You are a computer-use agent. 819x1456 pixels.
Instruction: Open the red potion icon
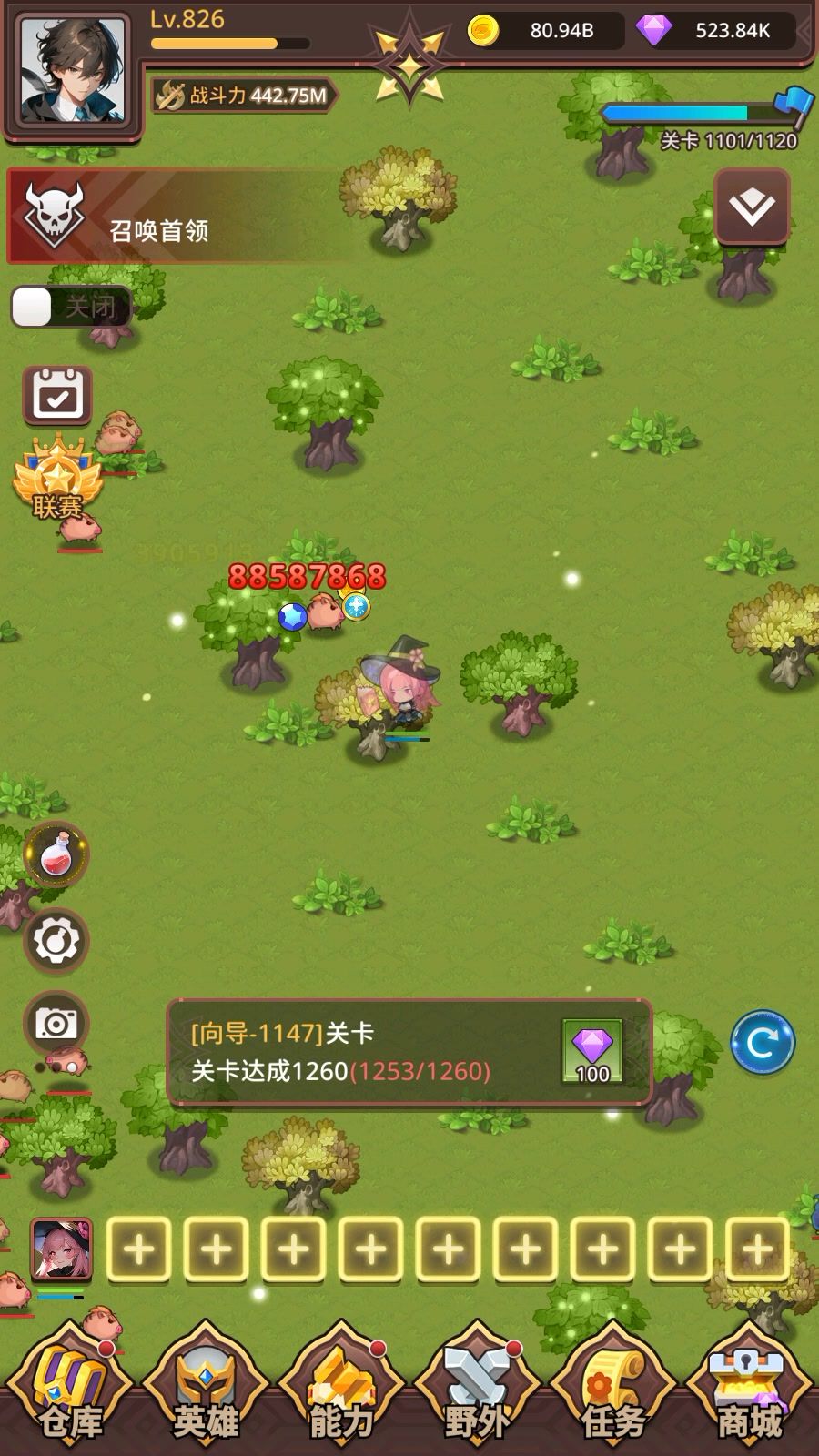pos(56,853)
